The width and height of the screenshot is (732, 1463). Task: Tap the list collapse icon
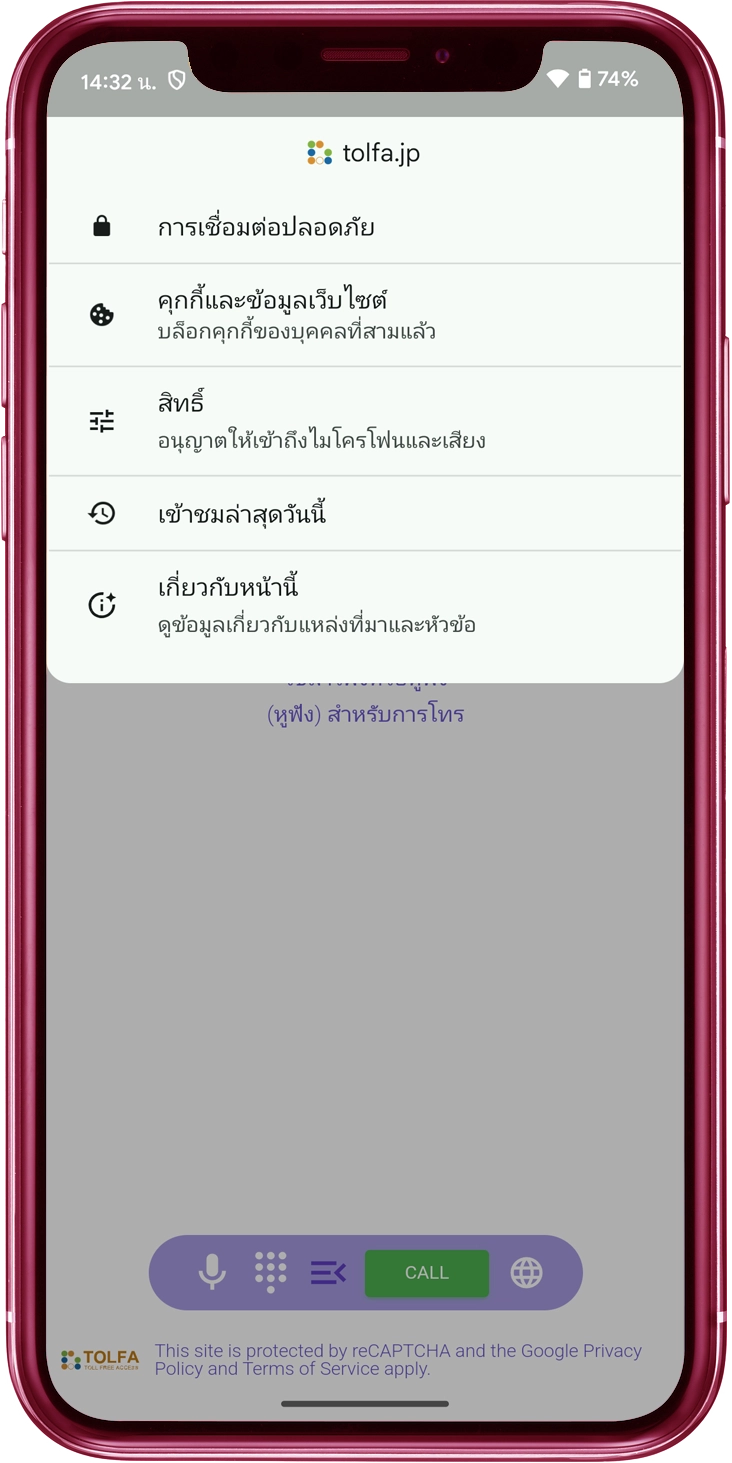pyautogui.click(x=328, y=1273)
